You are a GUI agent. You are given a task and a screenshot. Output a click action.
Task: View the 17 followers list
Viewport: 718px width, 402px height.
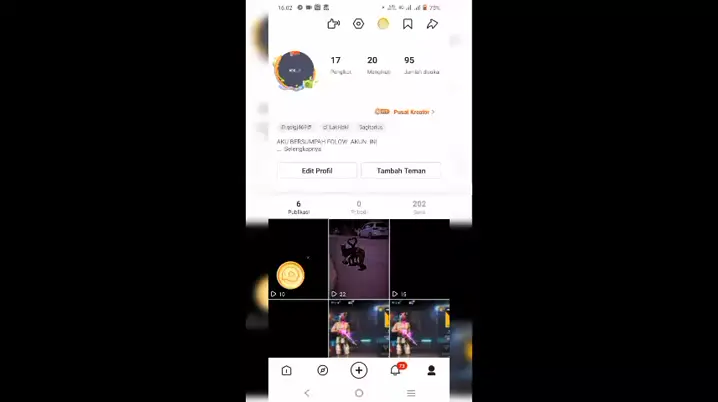(x=335, y=65)
